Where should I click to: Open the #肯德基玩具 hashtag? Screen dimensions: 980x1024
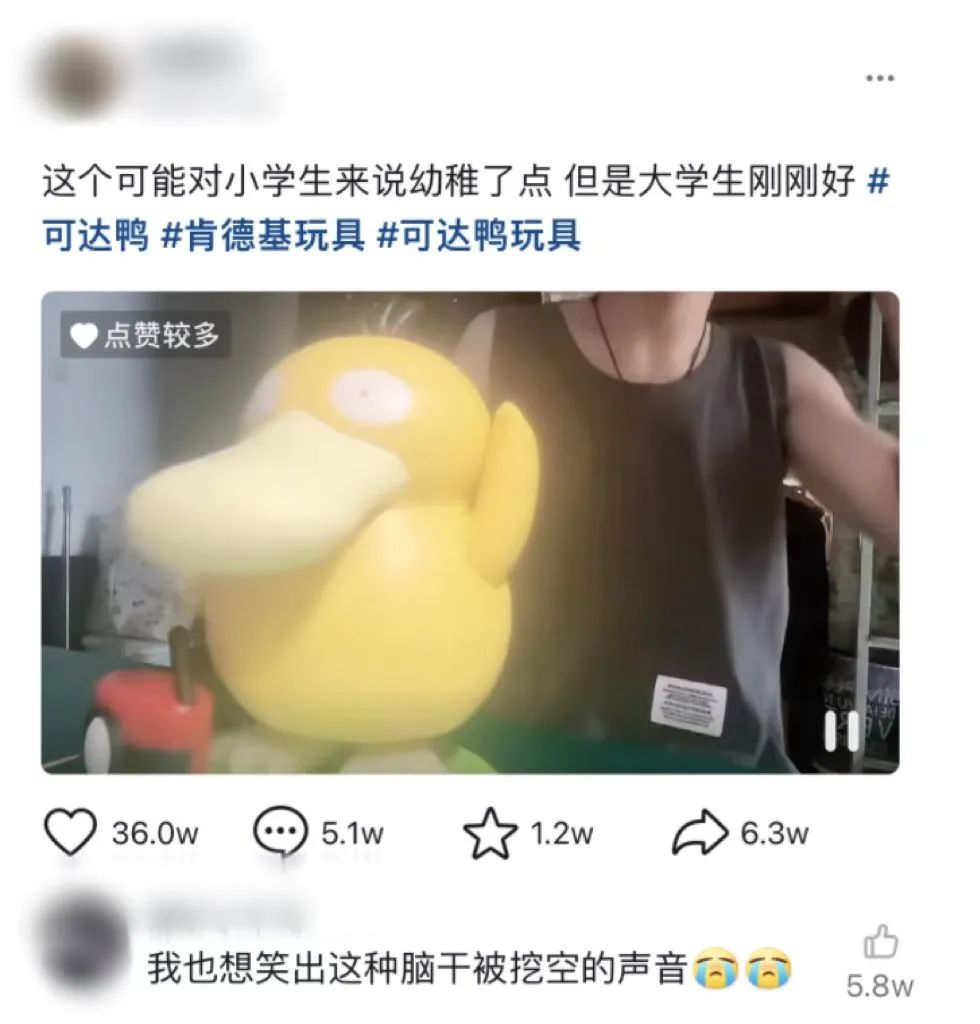(x=262, y=237)
